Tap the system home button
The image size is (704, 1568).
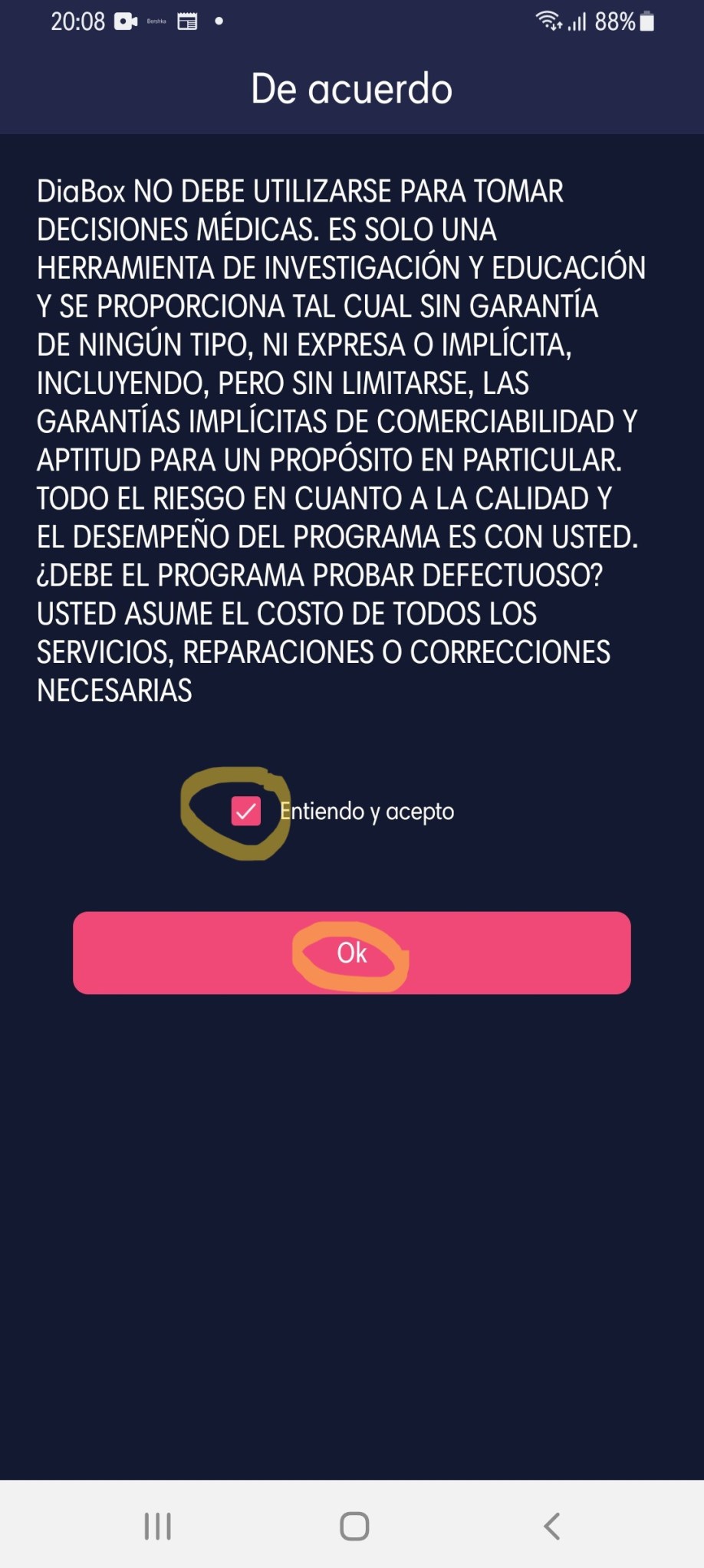[x=354, y=1525]
